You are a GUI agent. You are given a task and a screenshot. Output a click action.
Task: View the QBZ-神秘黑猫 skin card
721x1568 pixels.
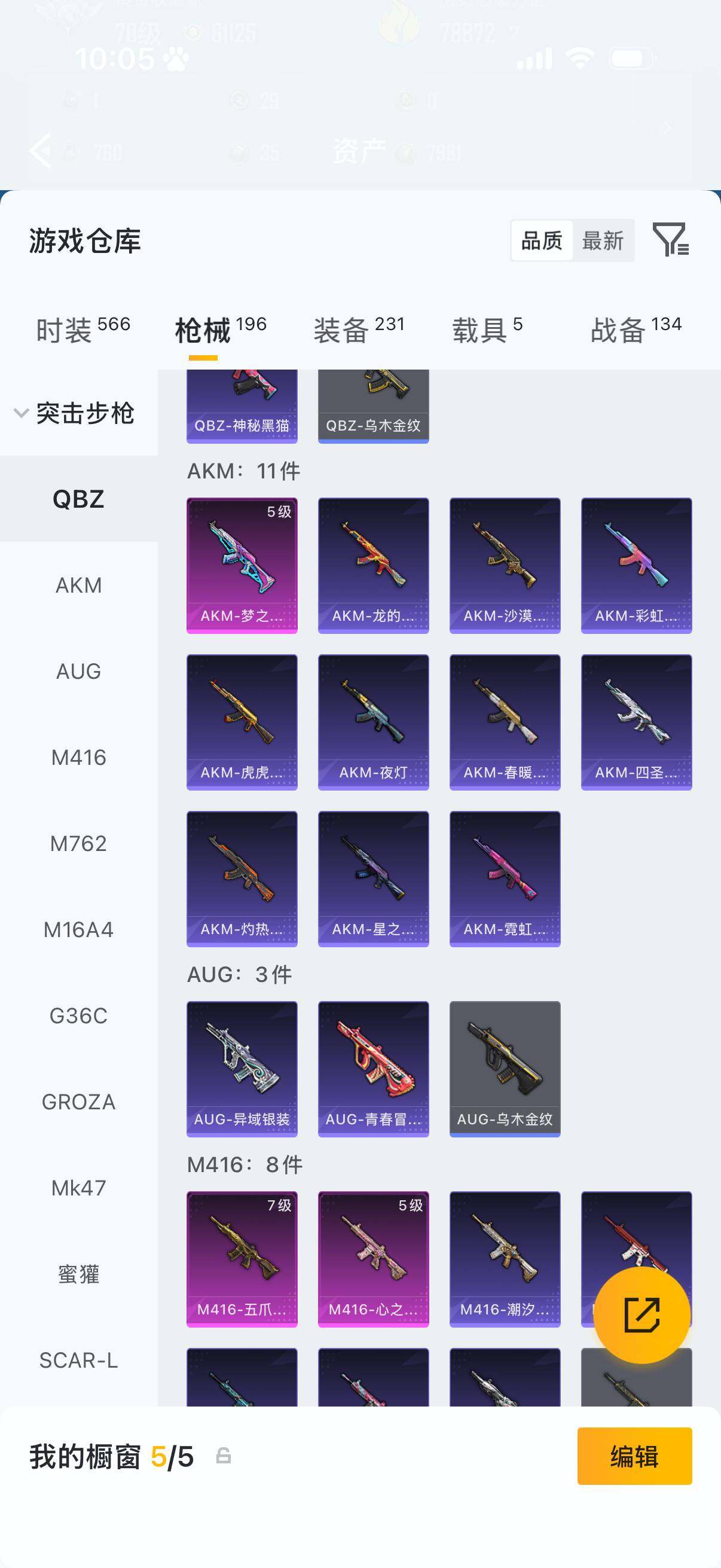[x=242, y=405]
